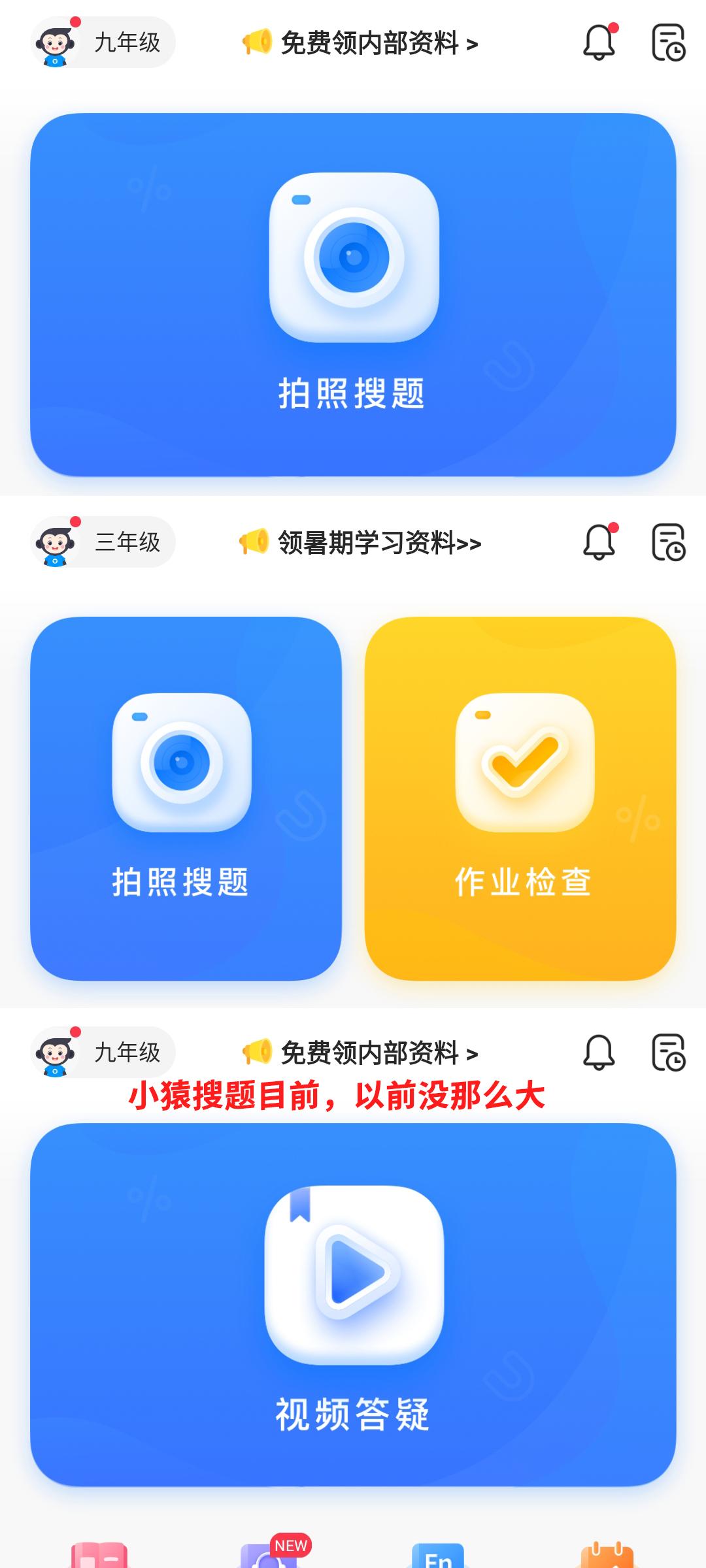Screen dimensions: 706x1568
Task: Dismiss the red badge on the avatar
Action: (x=75, y=23)
